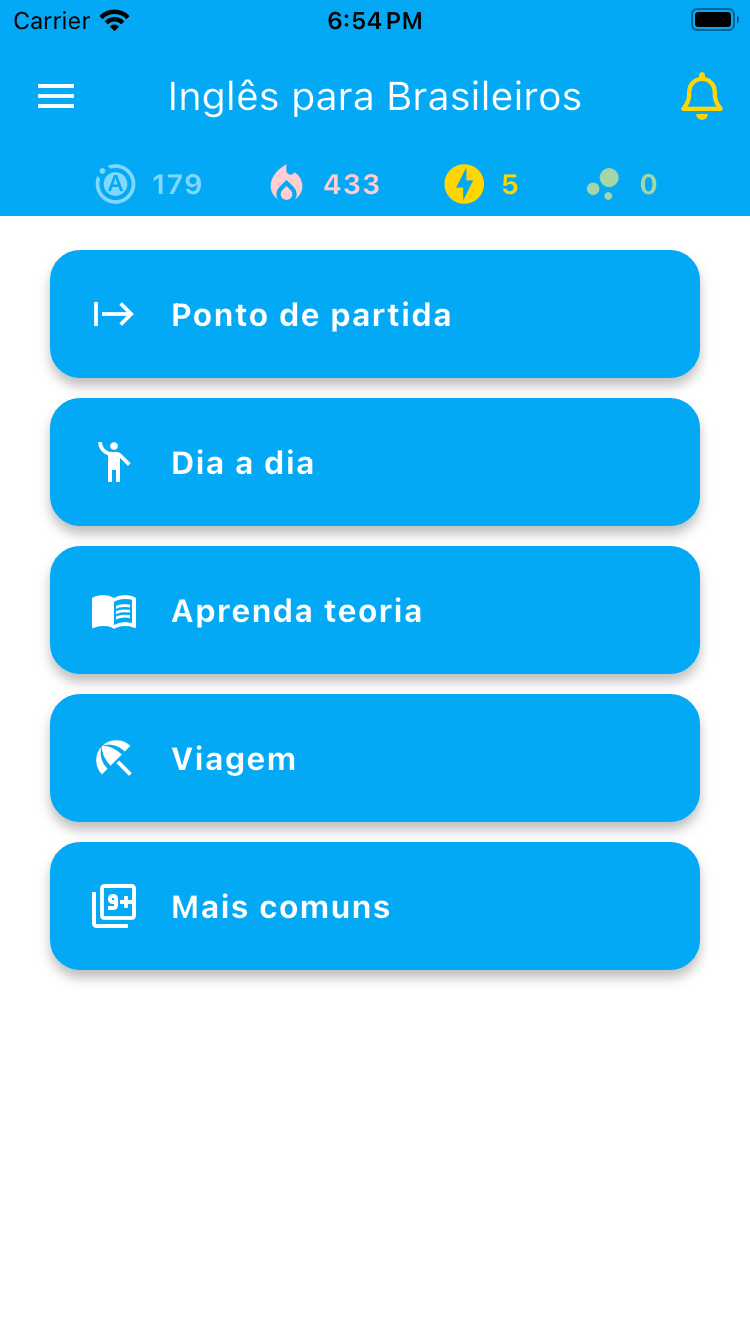The image size is (750, 1334).
Task: Go to Aprenda teoria
Action: click(x=375, y=610)
